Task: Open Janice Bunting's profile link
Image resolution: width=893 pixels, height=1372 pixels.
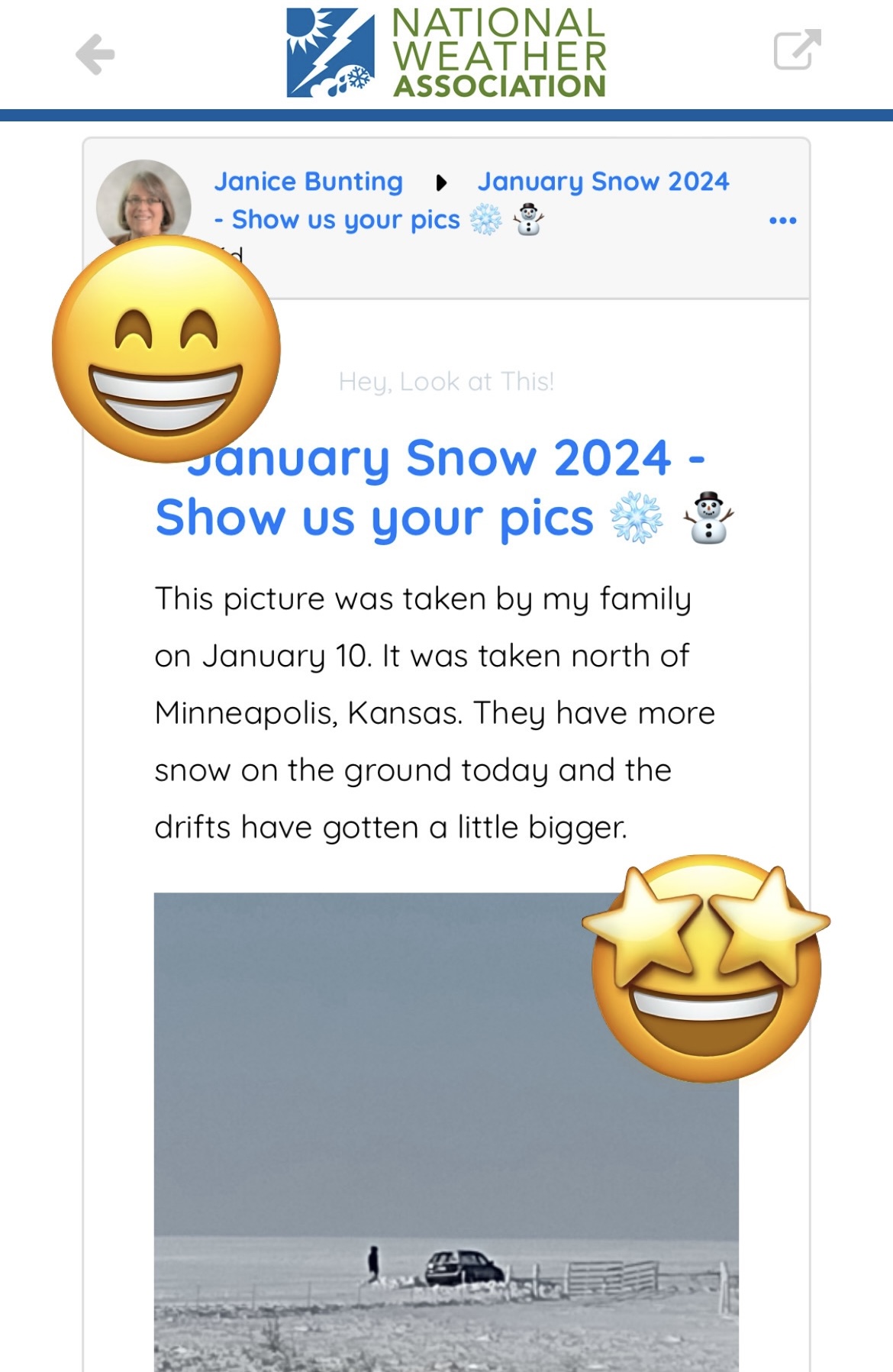Action: pyautogui.click(x=308, y=182)
